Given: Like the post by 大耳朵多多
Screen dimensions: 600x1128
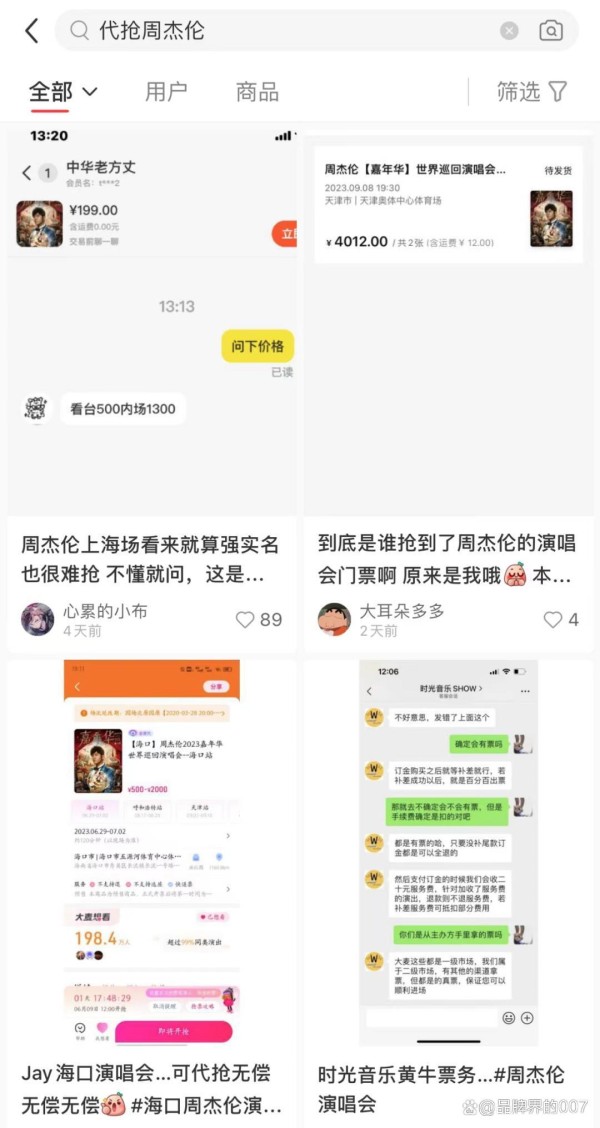Looking at the screenshot, I should pos(560,619).
